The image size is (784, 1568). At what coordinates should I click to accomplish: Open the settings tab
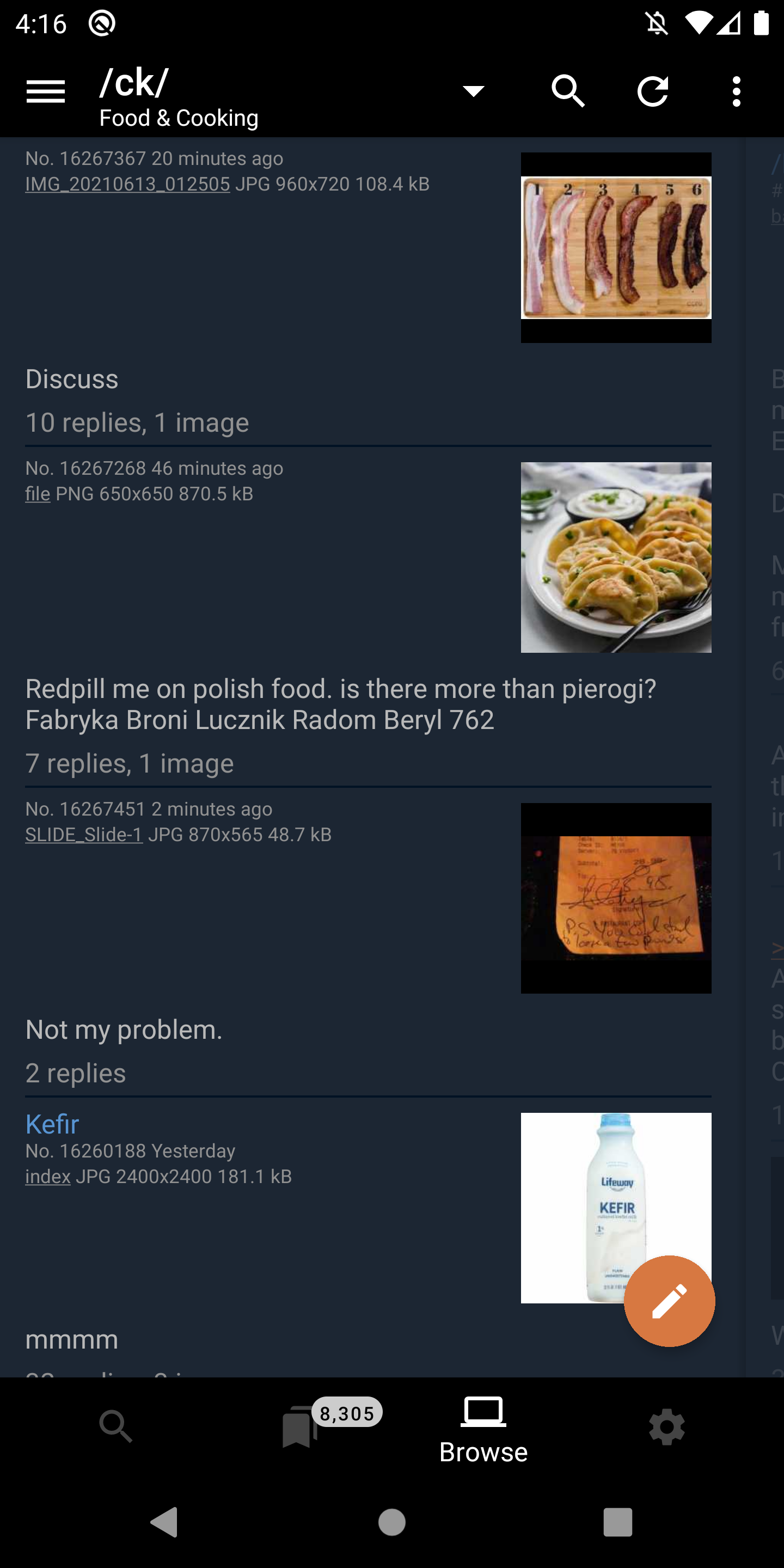[666, 1427]
